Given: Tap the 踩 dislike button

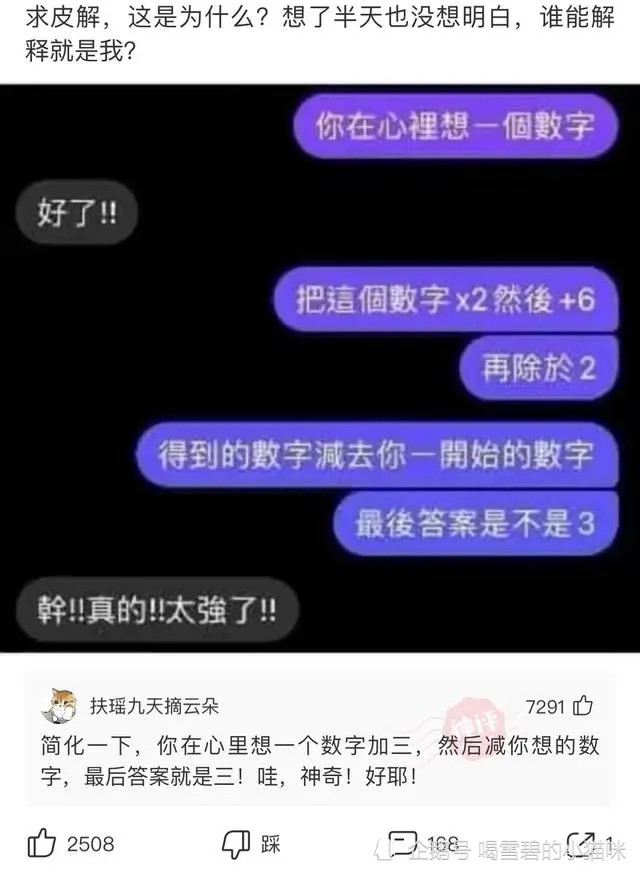Looking at the screenshot, I should click(x=236, y=843).
